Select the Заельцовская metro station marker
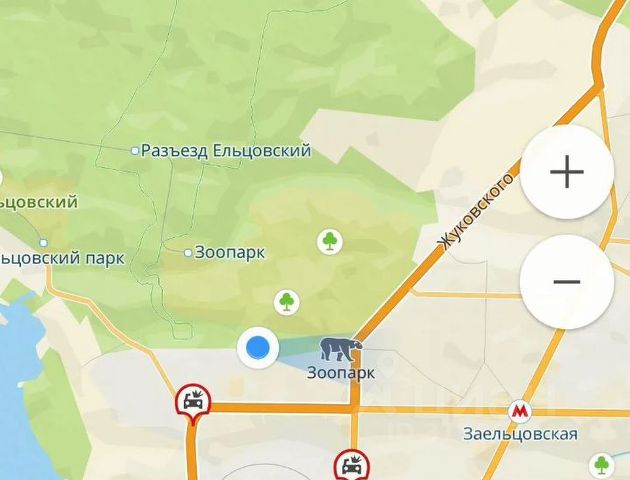The width and height of the screenshot is (630, 480). (x=519, y=411)
